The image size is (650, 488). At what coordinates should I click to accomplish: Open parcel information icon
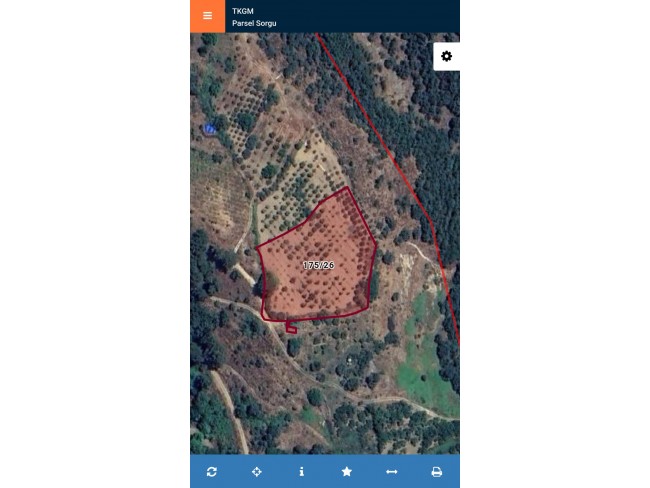pos(302,471)
